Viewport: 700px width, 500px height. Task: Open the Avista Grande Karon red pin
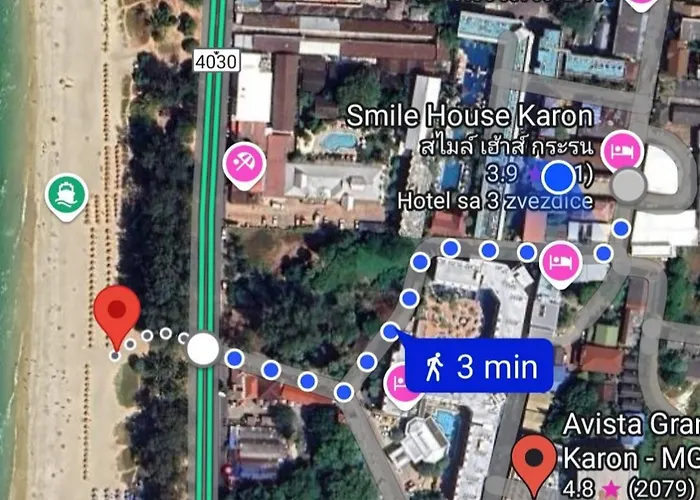pos(533,462)
